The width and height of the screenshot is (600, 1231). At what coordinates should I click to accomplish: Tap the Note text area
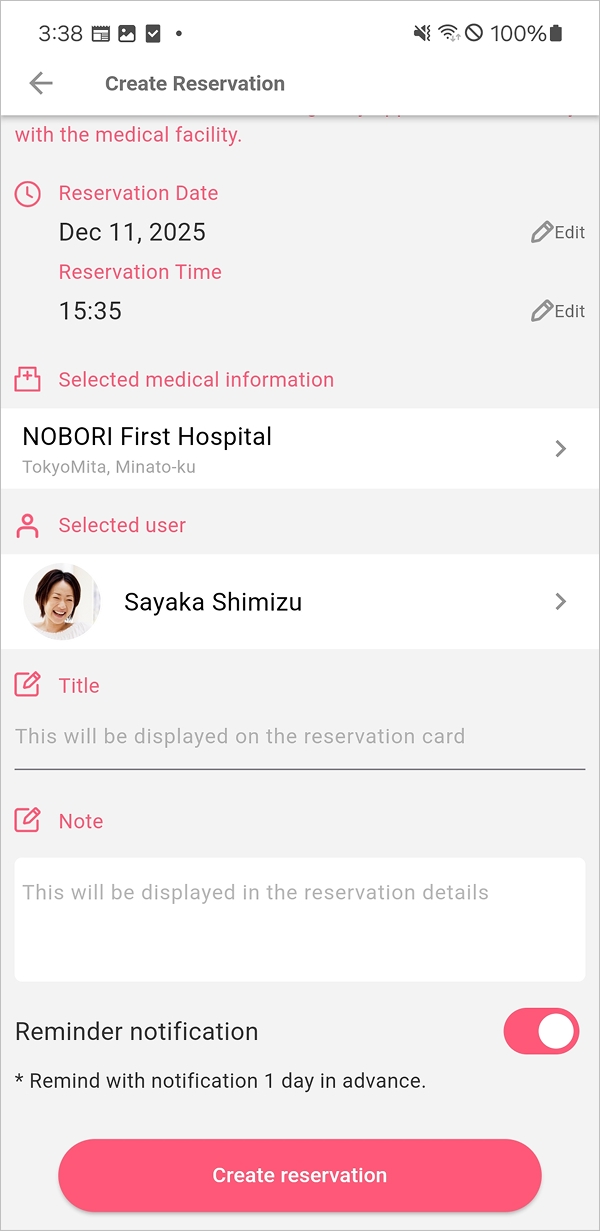pos(300,918)
